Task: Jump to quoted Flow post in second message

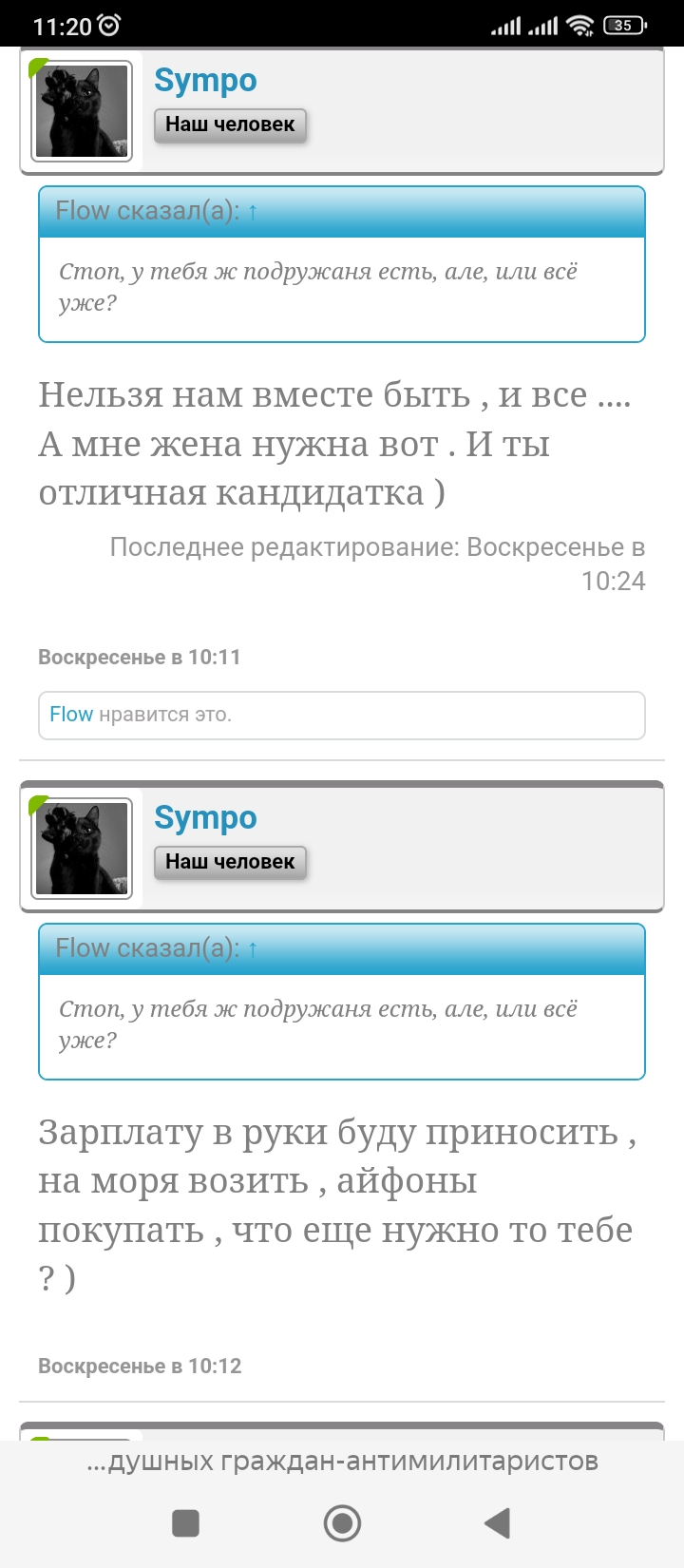Action: tap(253, 948)
